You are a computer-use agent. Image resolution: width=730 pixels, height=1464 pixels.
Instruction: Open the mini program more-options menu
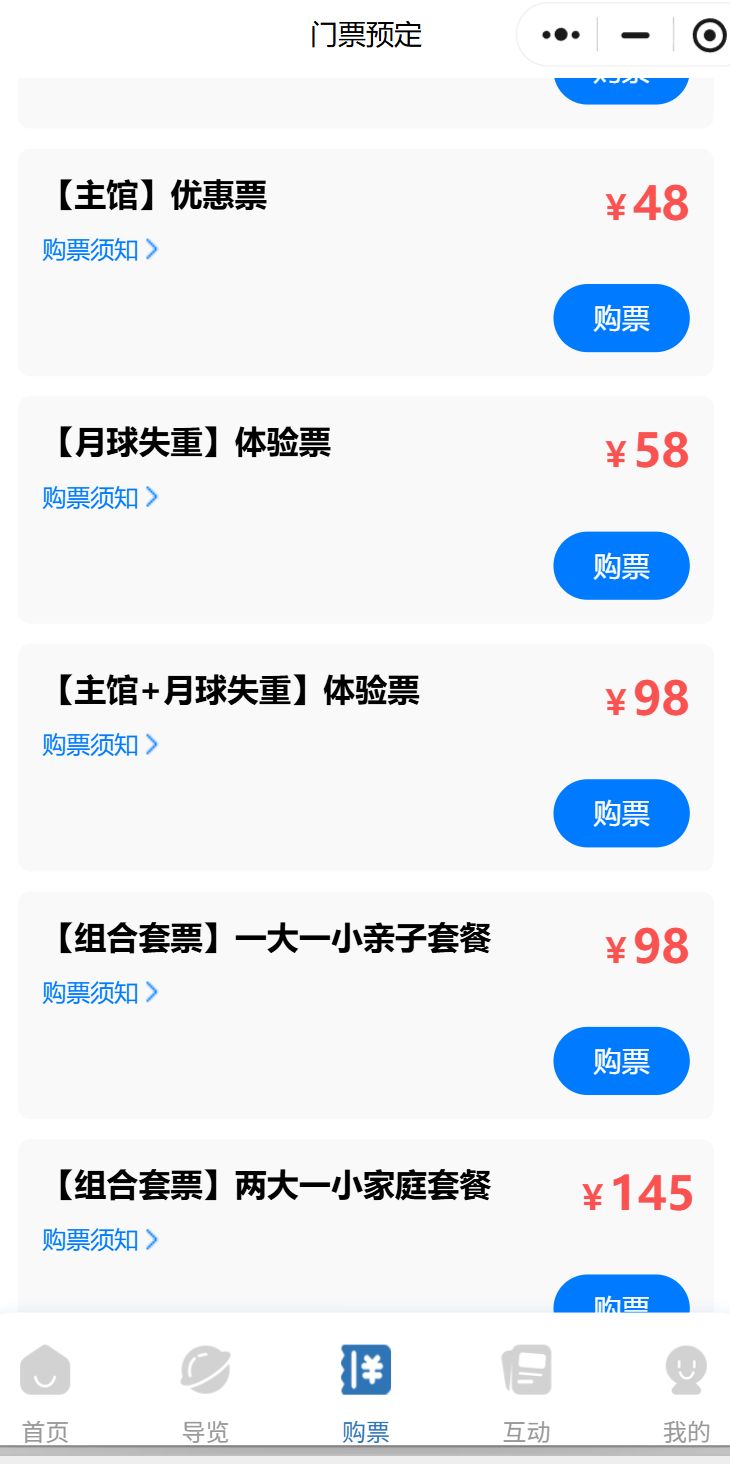point(561,35)
